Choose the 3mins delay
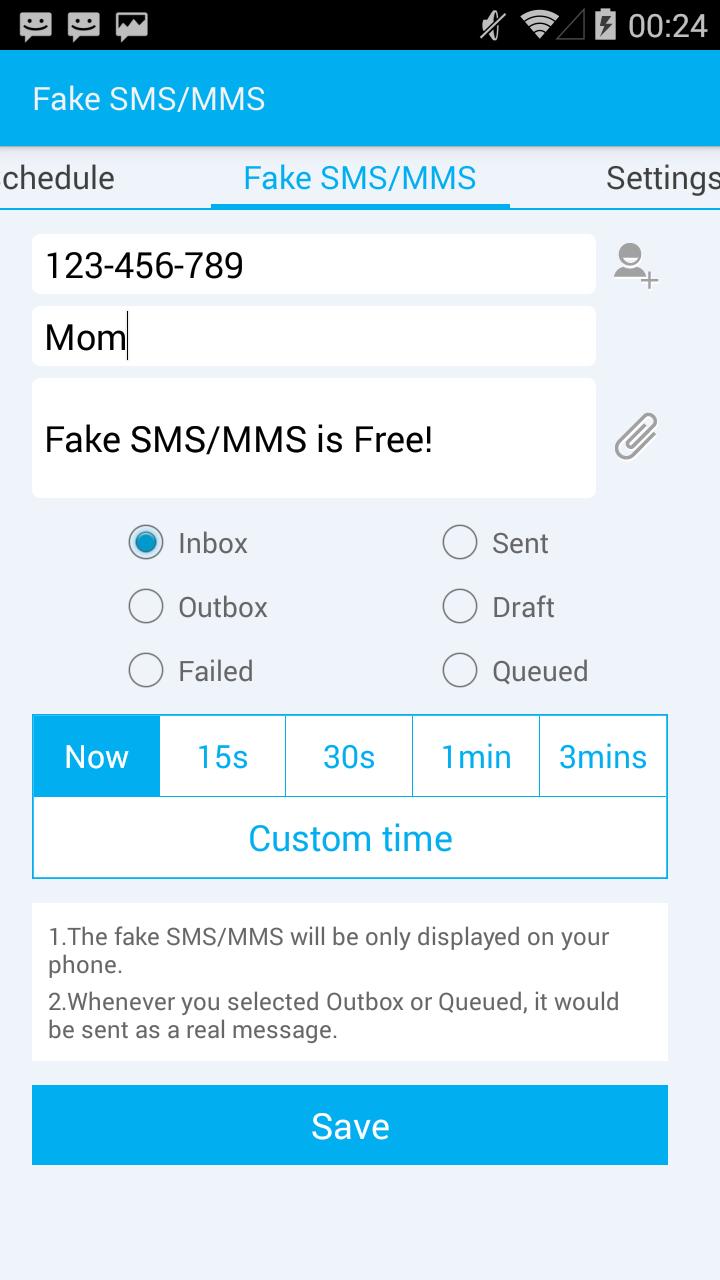Screen dimensions: 720x1280 click(603, 757)
